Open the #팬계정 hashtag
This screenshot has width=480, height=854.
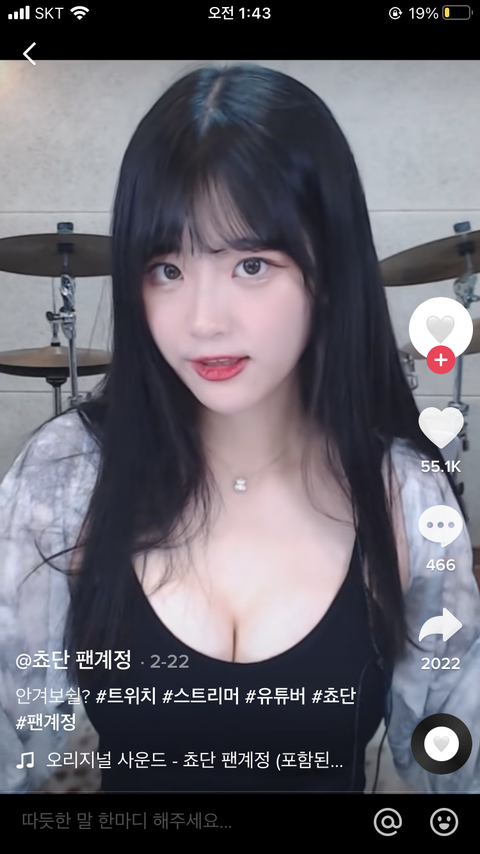[x=46, y=722]
